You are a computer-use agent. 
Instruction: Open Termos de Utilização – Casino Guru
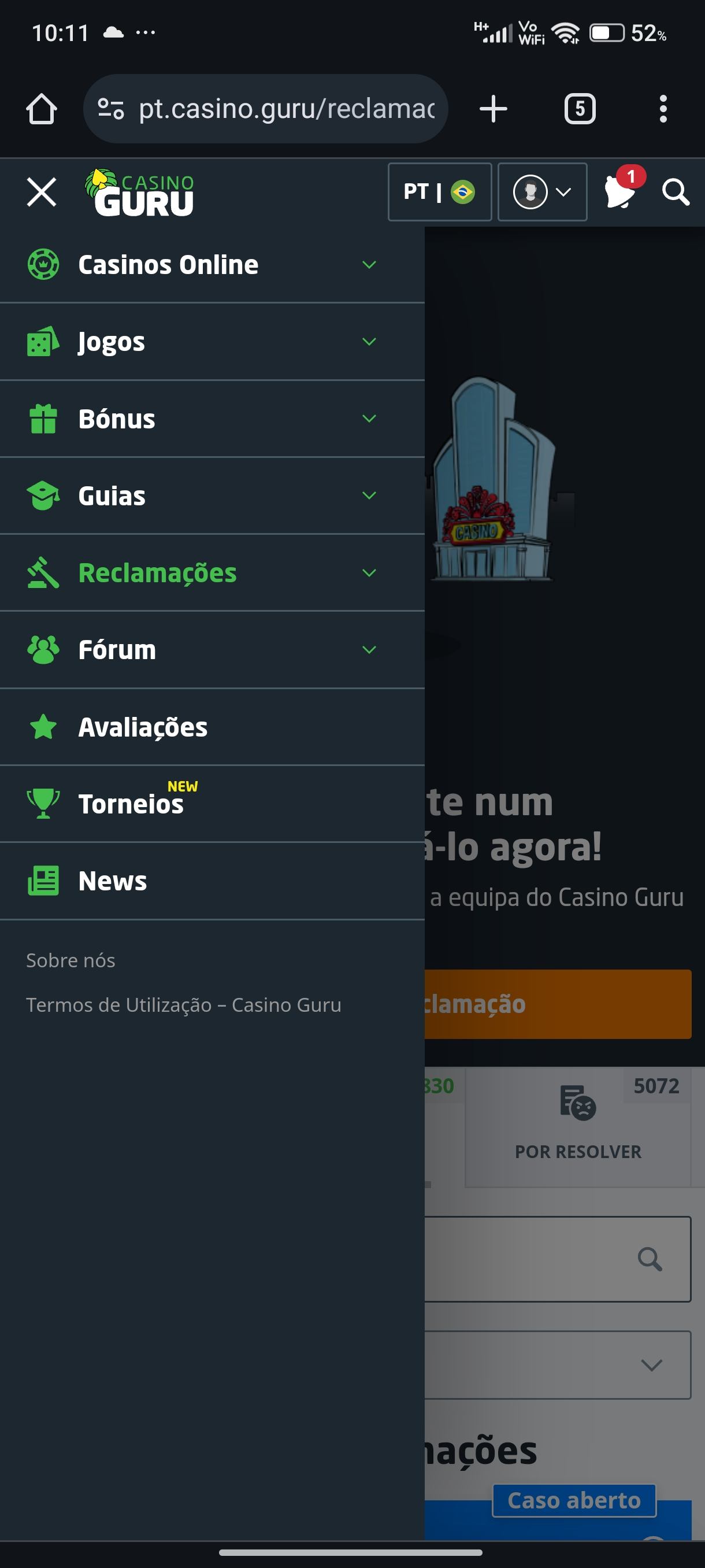click(184, 1004)
